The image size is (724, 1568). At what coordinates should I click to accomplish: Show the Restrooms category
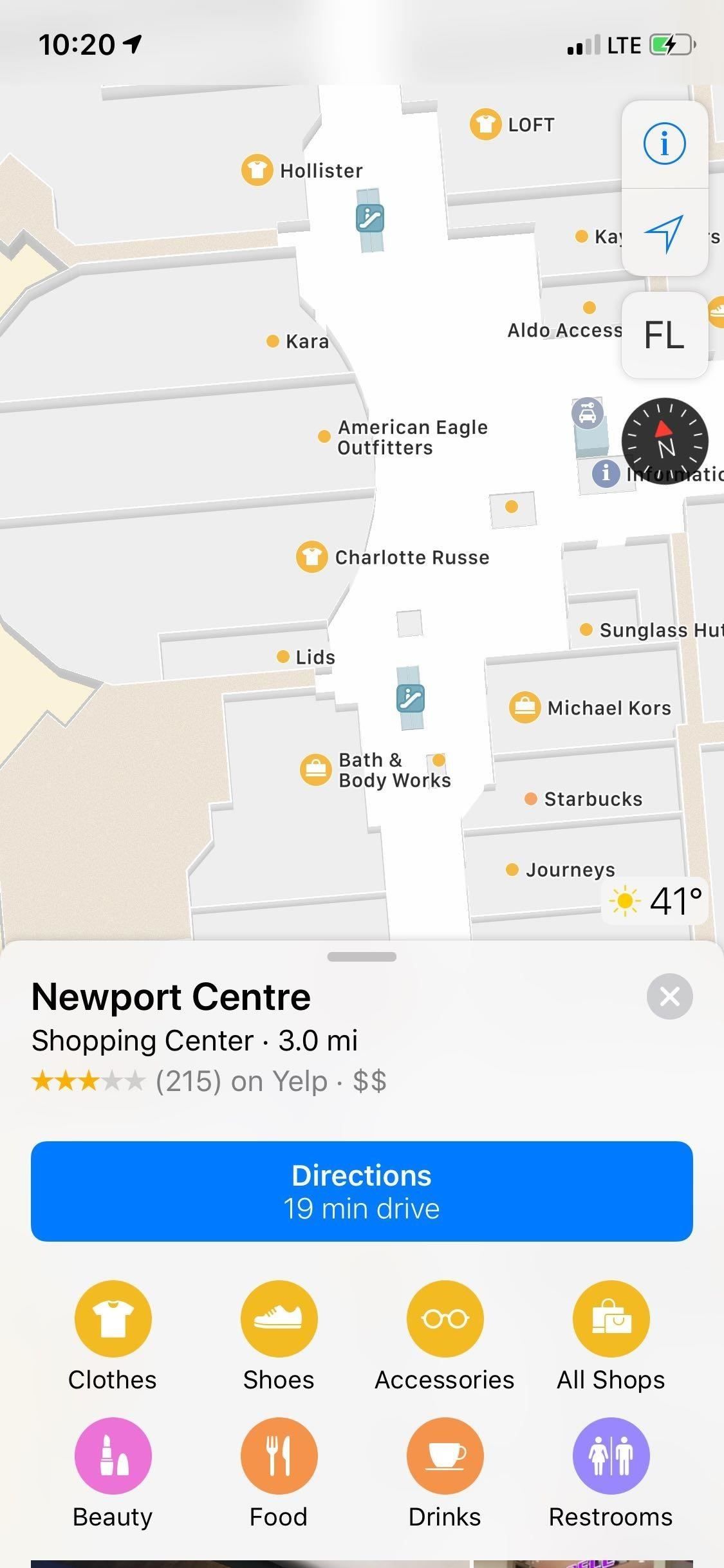click(610, 1455)
